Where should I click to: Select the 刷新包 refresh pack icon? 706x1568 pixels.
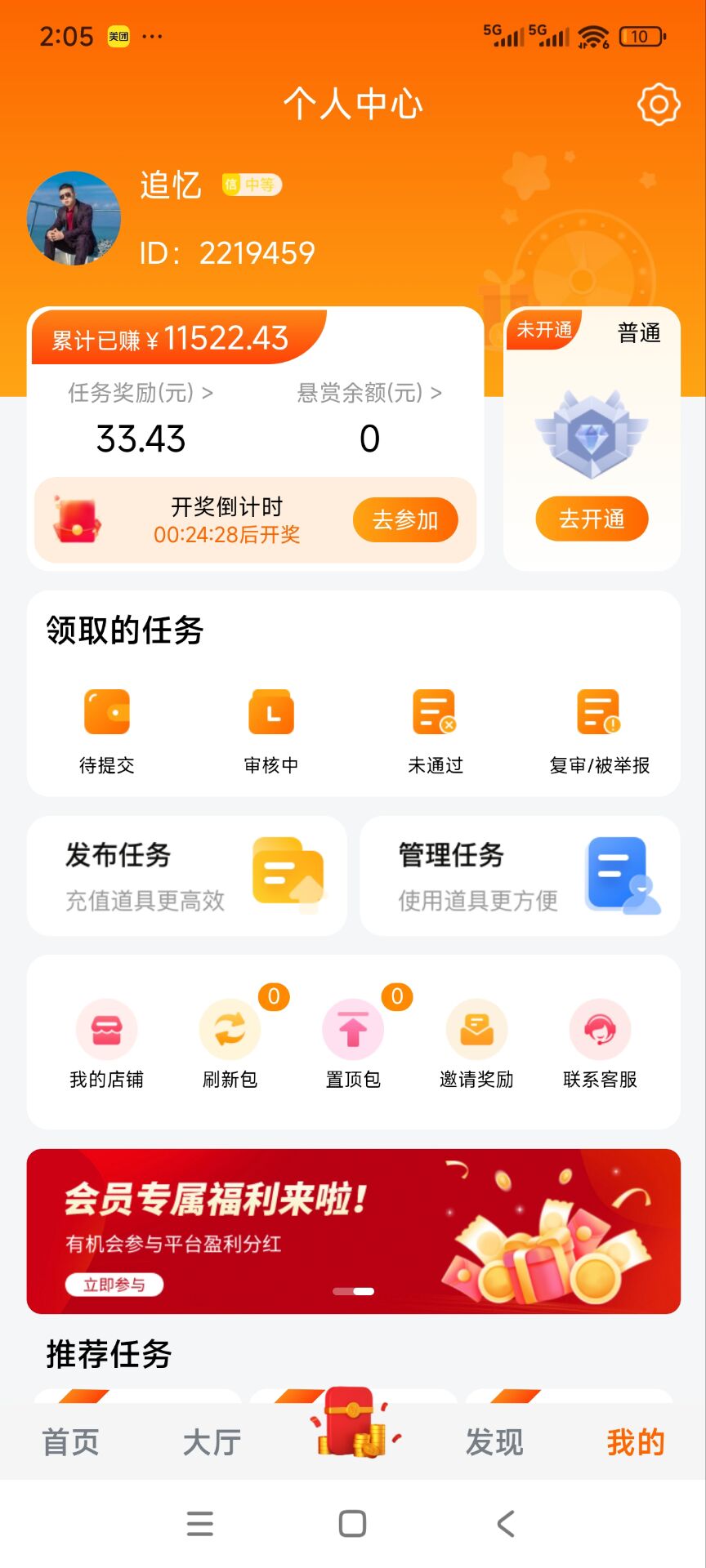(230, 1031)
